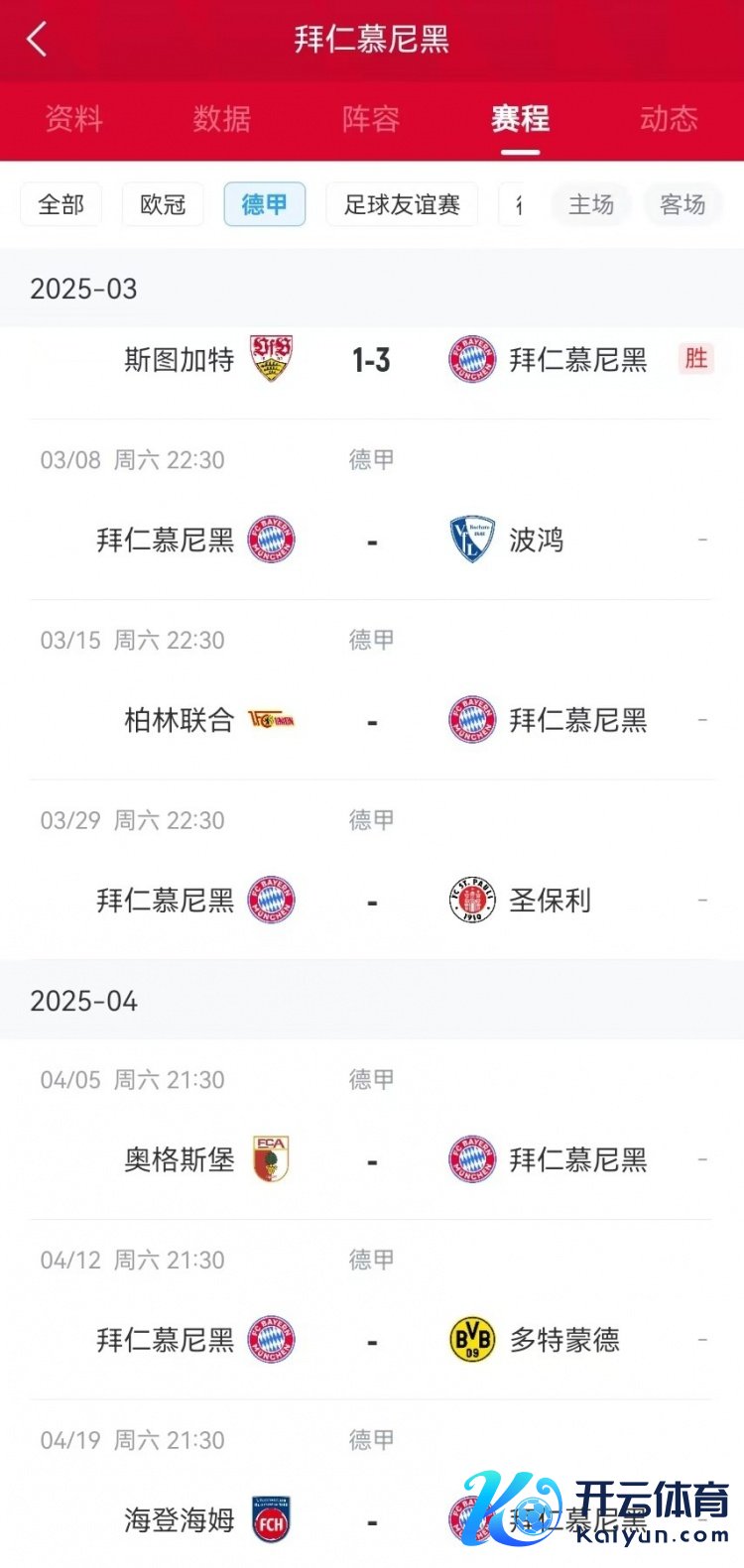Screen dimensions: 744x1568
Task: Show only 主场 matches
Action: tap(591, 204)
